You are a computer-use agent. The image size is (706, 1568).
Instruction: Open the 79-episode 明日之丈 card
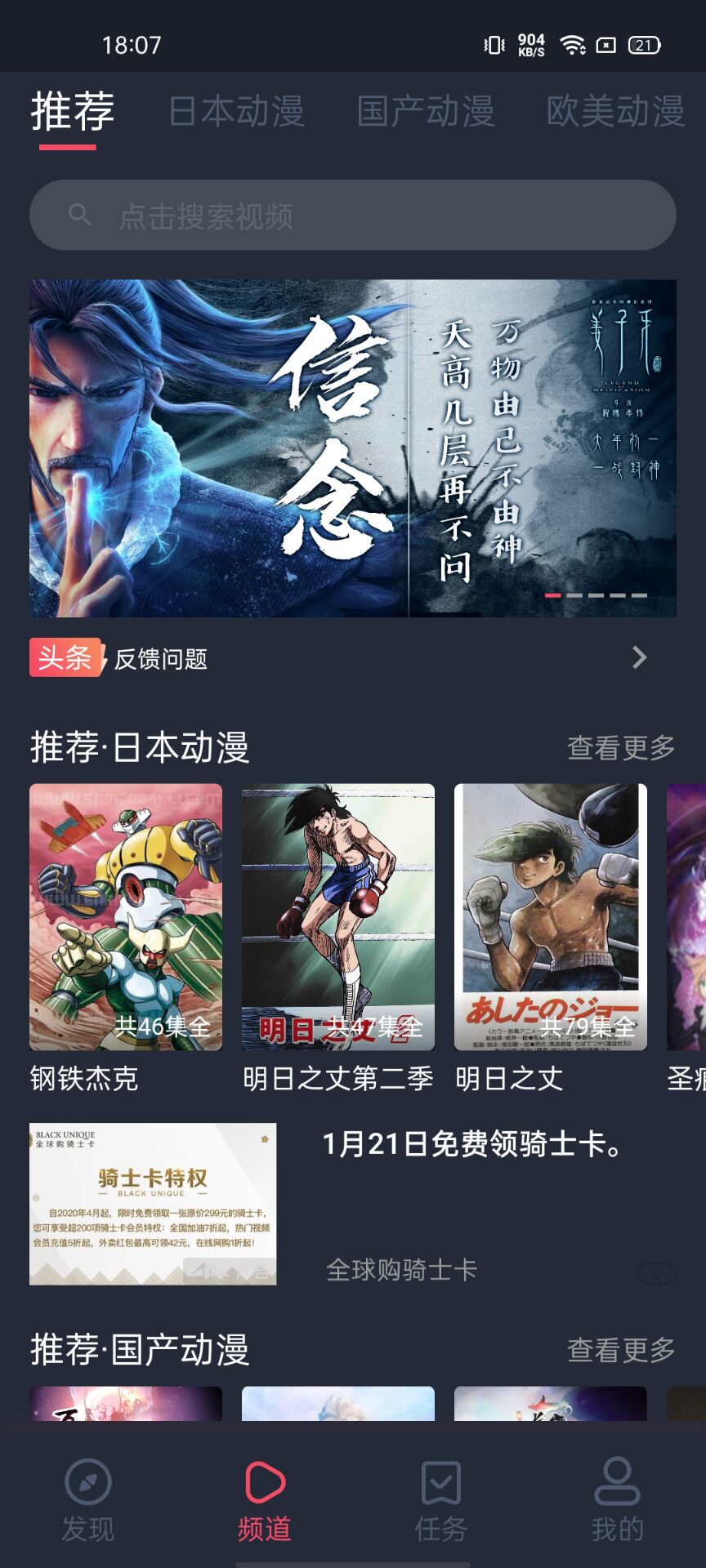[x=551, y=916]
